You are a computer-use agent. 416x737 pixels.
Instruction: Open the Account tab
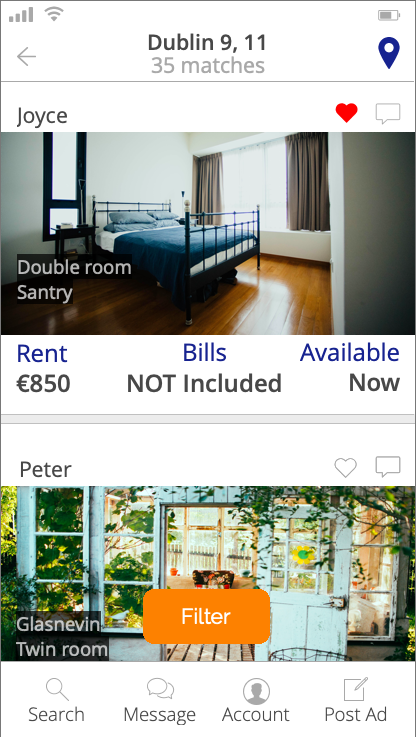(256, 700)
